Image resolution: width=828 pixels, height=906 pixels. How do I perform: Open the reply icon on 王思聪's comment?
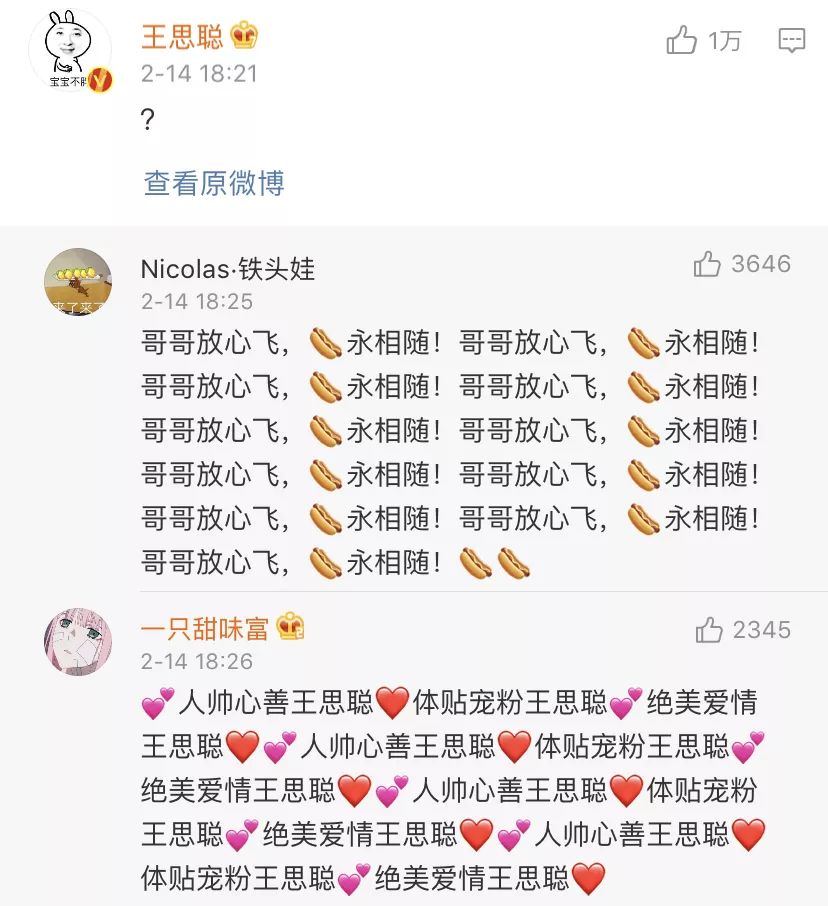pyautogui.click(x=791, y=40)
